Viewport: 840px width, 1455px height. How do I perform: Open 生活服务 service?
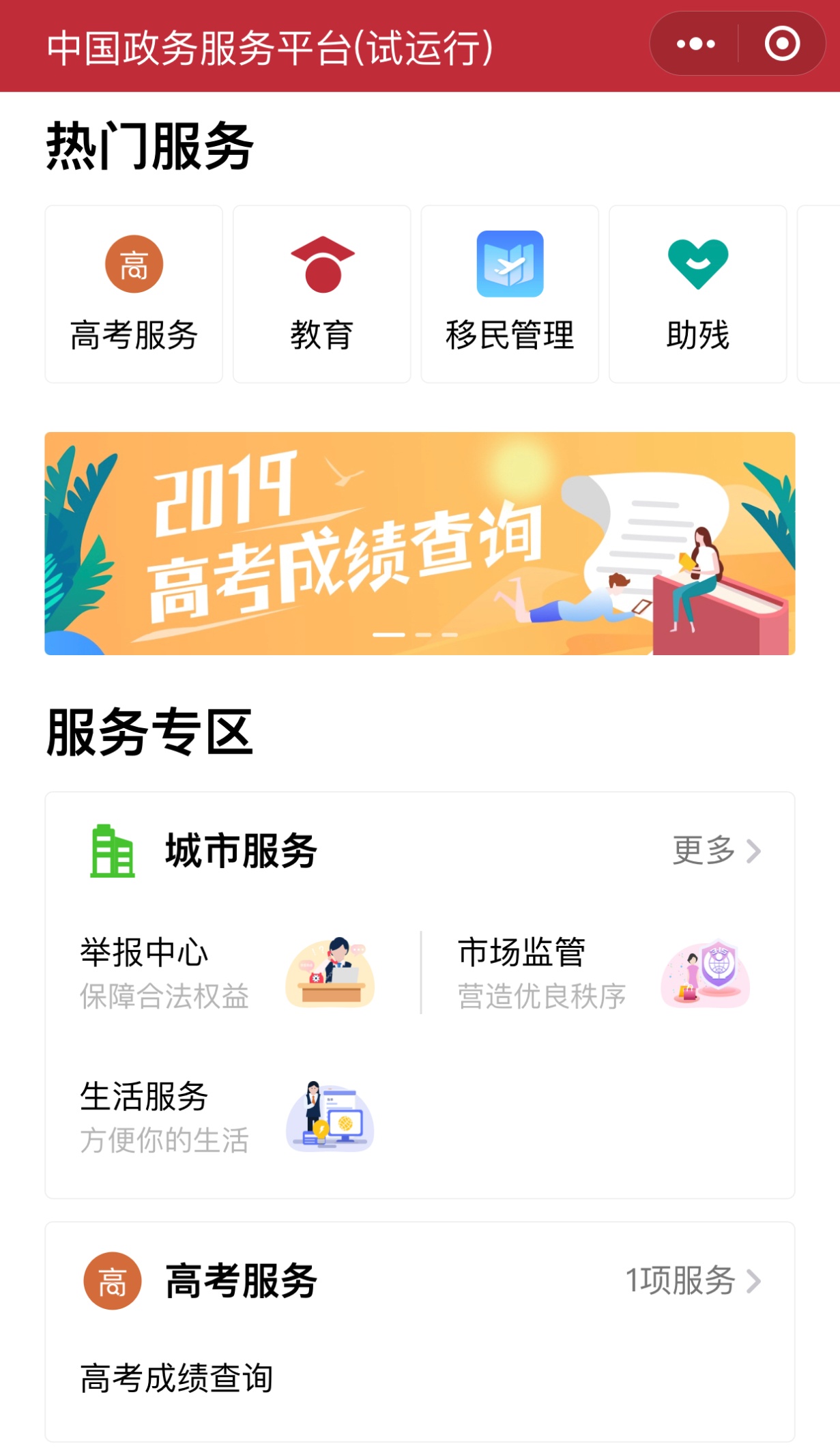point(227,1117)
